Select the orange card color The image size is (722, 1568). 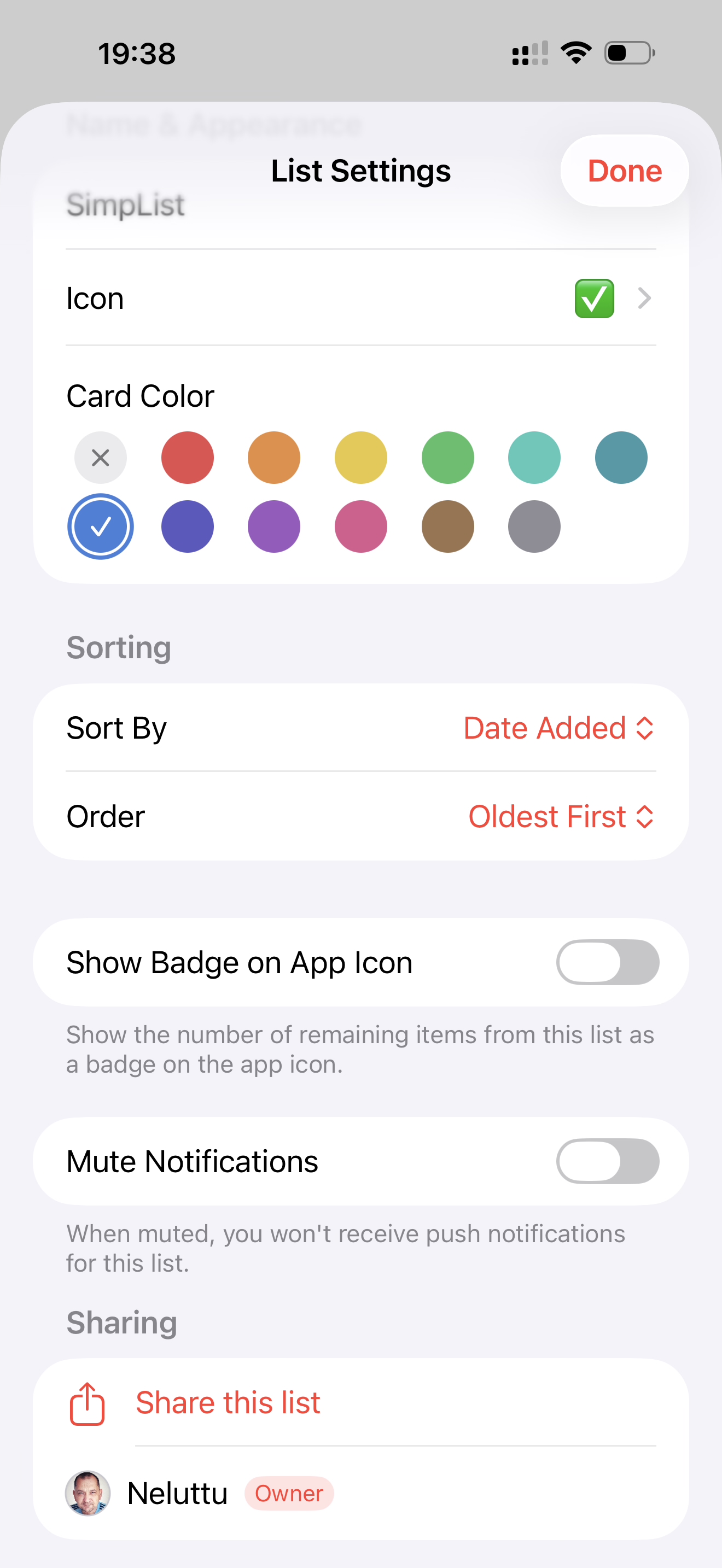point(274,458)
